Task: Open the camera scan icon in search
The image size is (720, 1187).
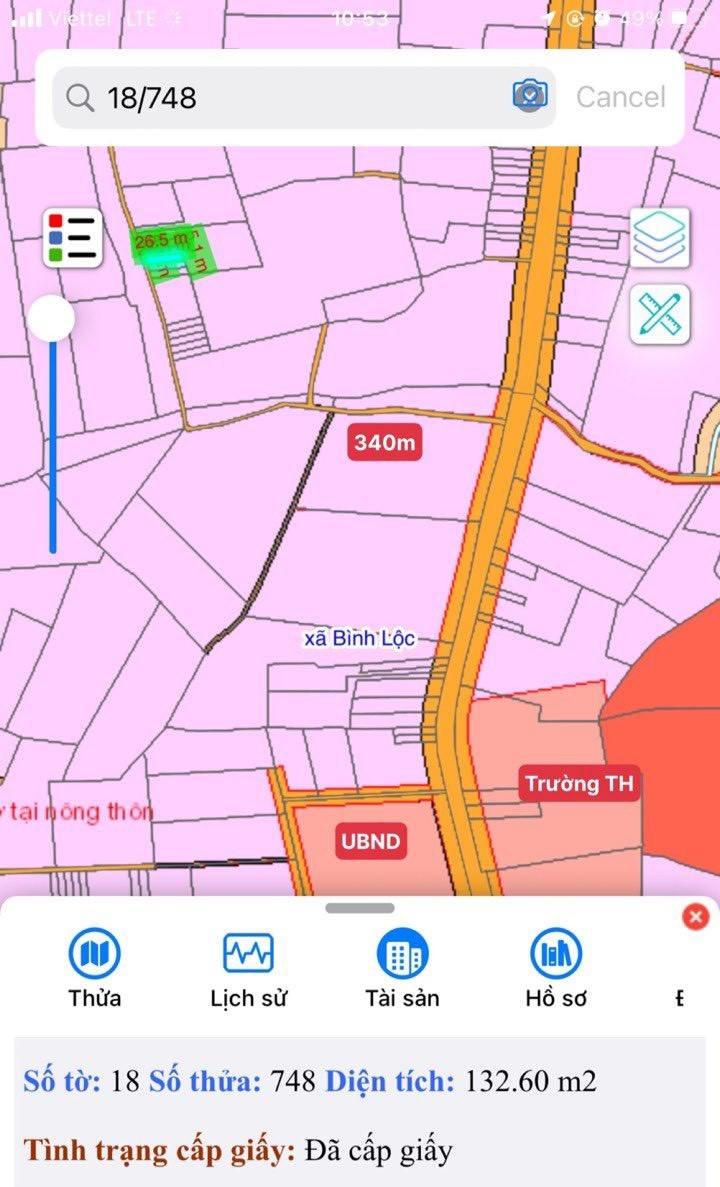Action: click(530, 96)
